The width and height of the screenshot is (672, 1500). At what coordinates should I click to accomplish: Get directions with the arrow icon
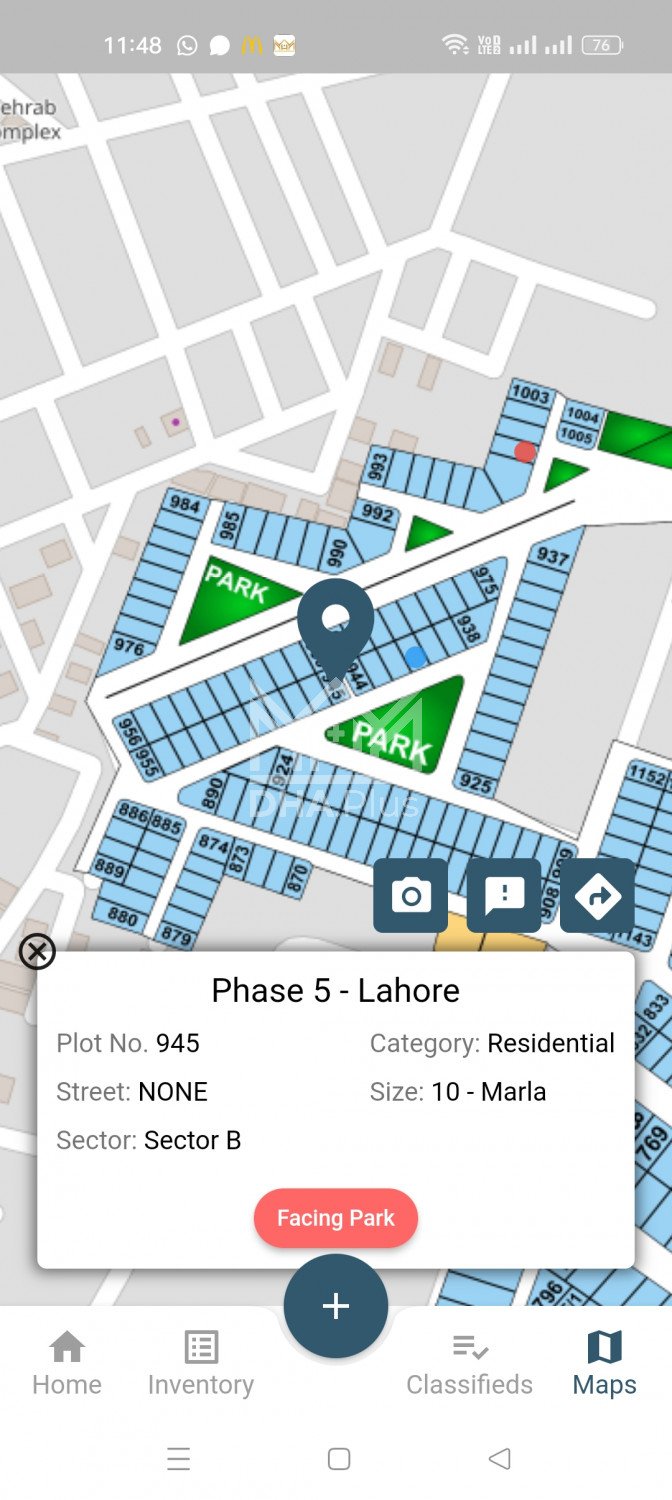(x=597, y=895)
